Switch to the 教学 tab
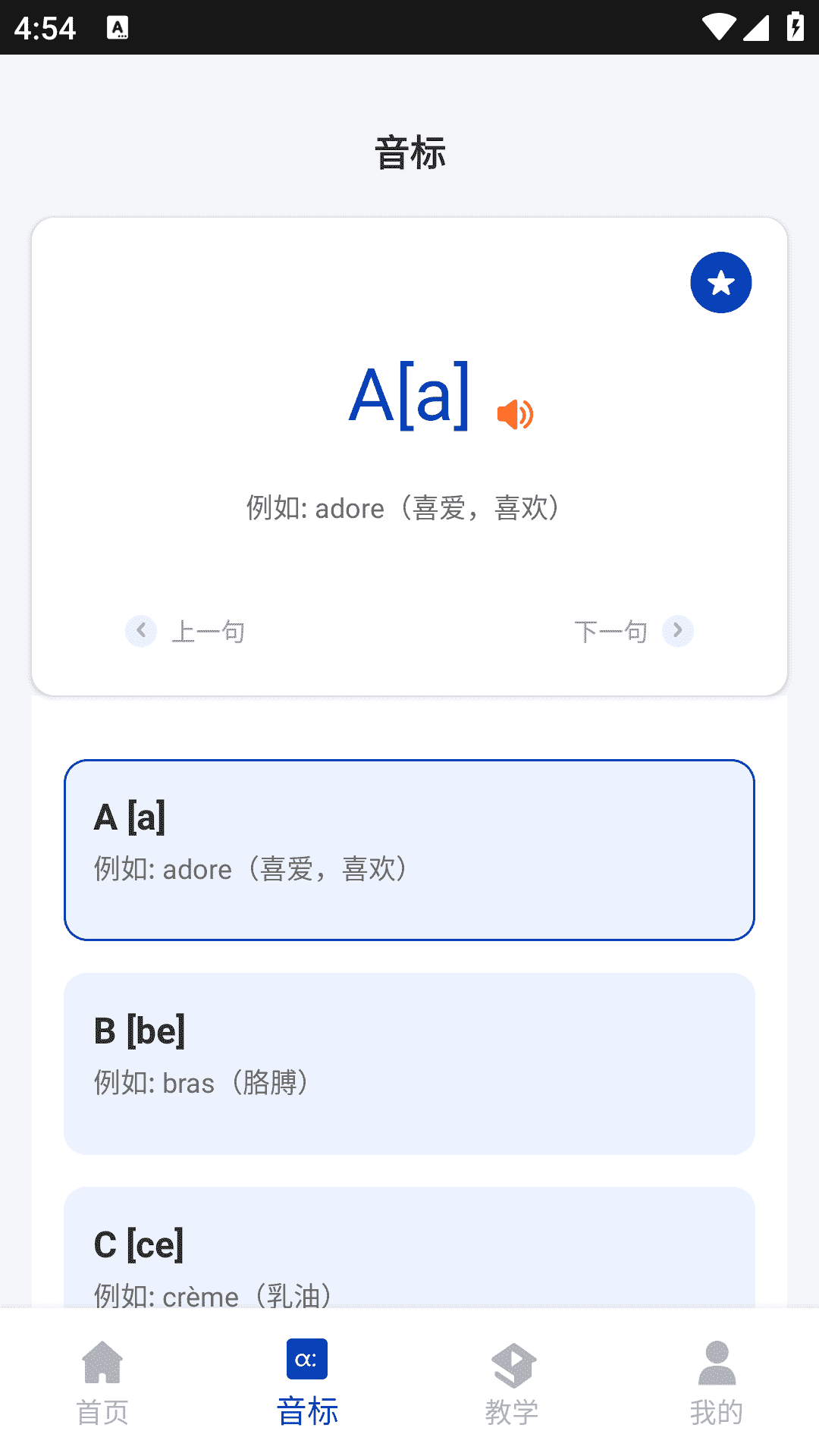The width and height of the screenshot is (819, 1456). pyautogui.click(x=512, y=1382)
